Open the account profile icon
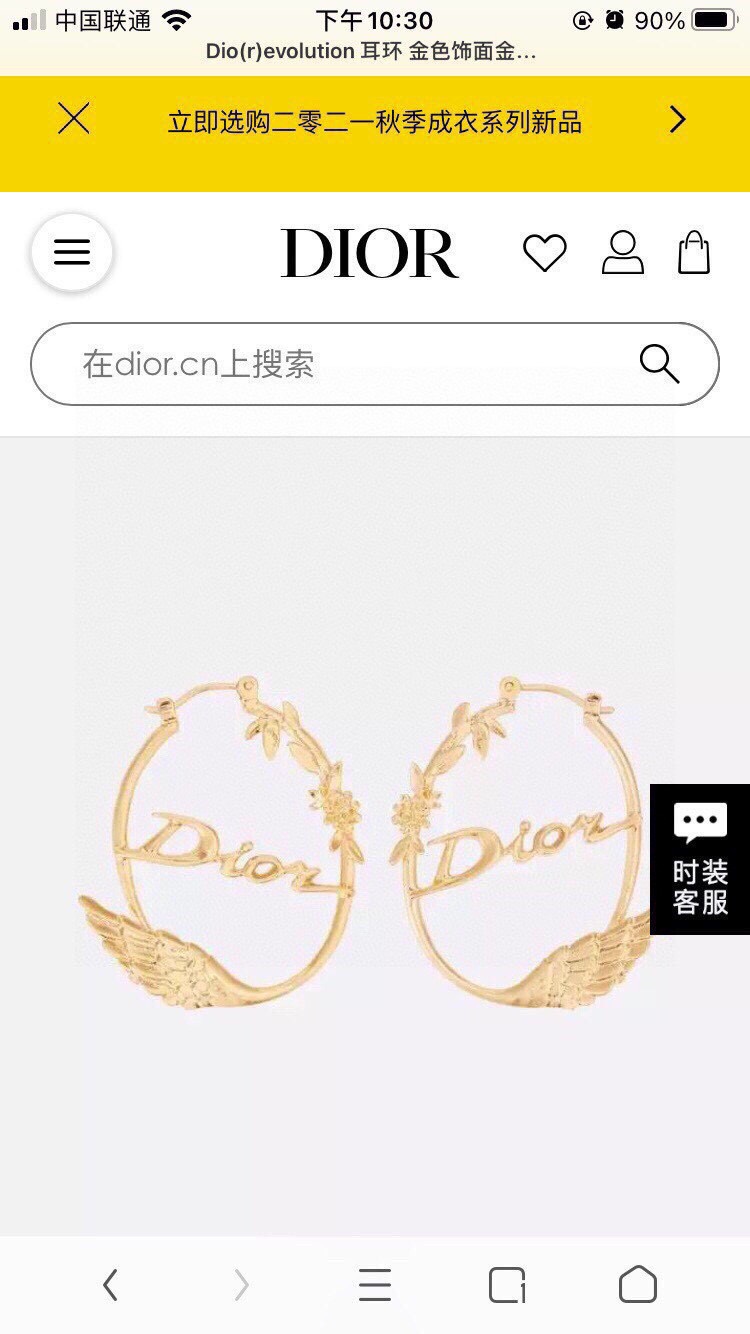This screenshot has height=1334, width=750. pos(623,254)
